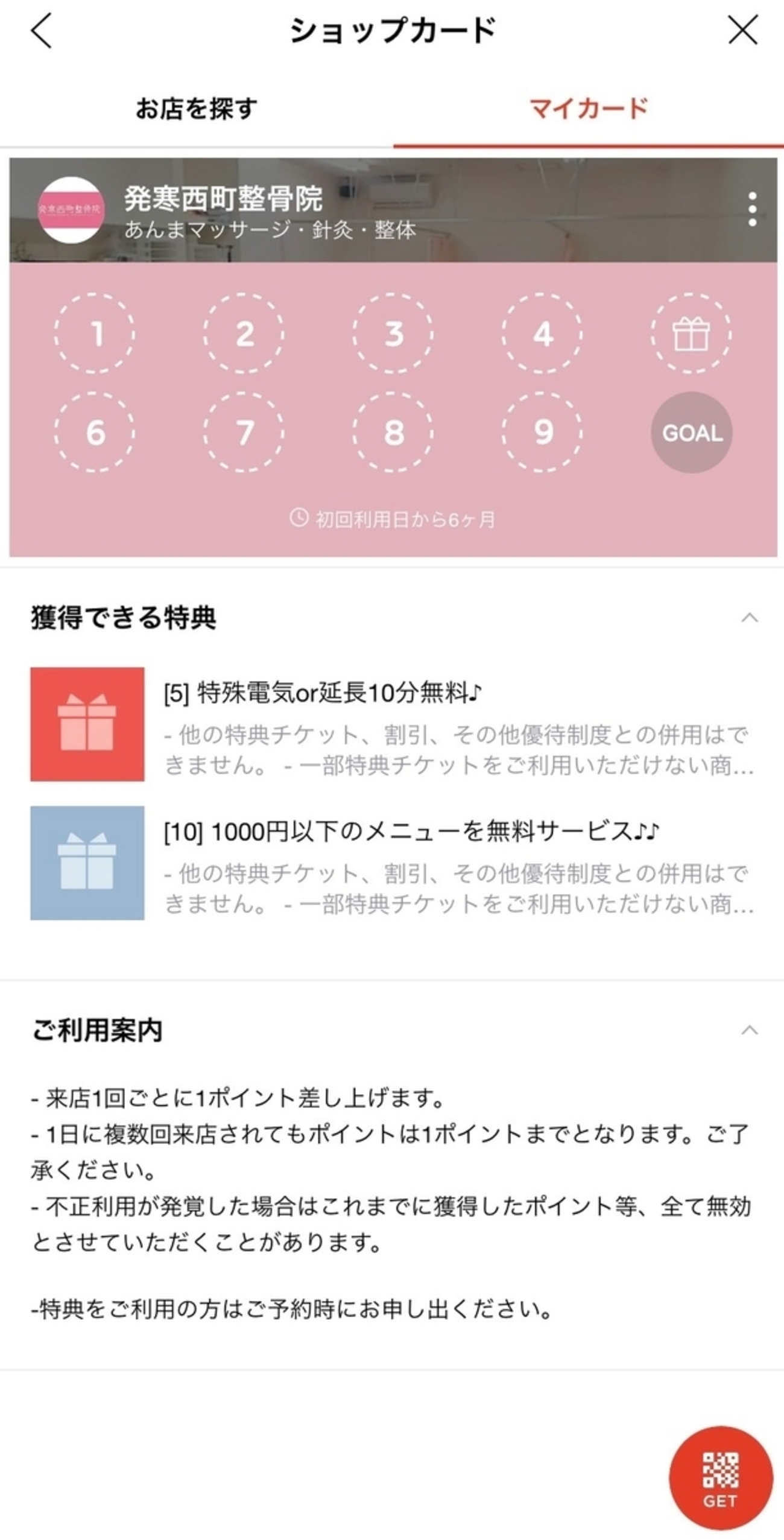Image resolution: width=784 pixels, height=1540 pixels.
Task: Collapse the ご利用案内 section
Action: tap(749, 1030)
